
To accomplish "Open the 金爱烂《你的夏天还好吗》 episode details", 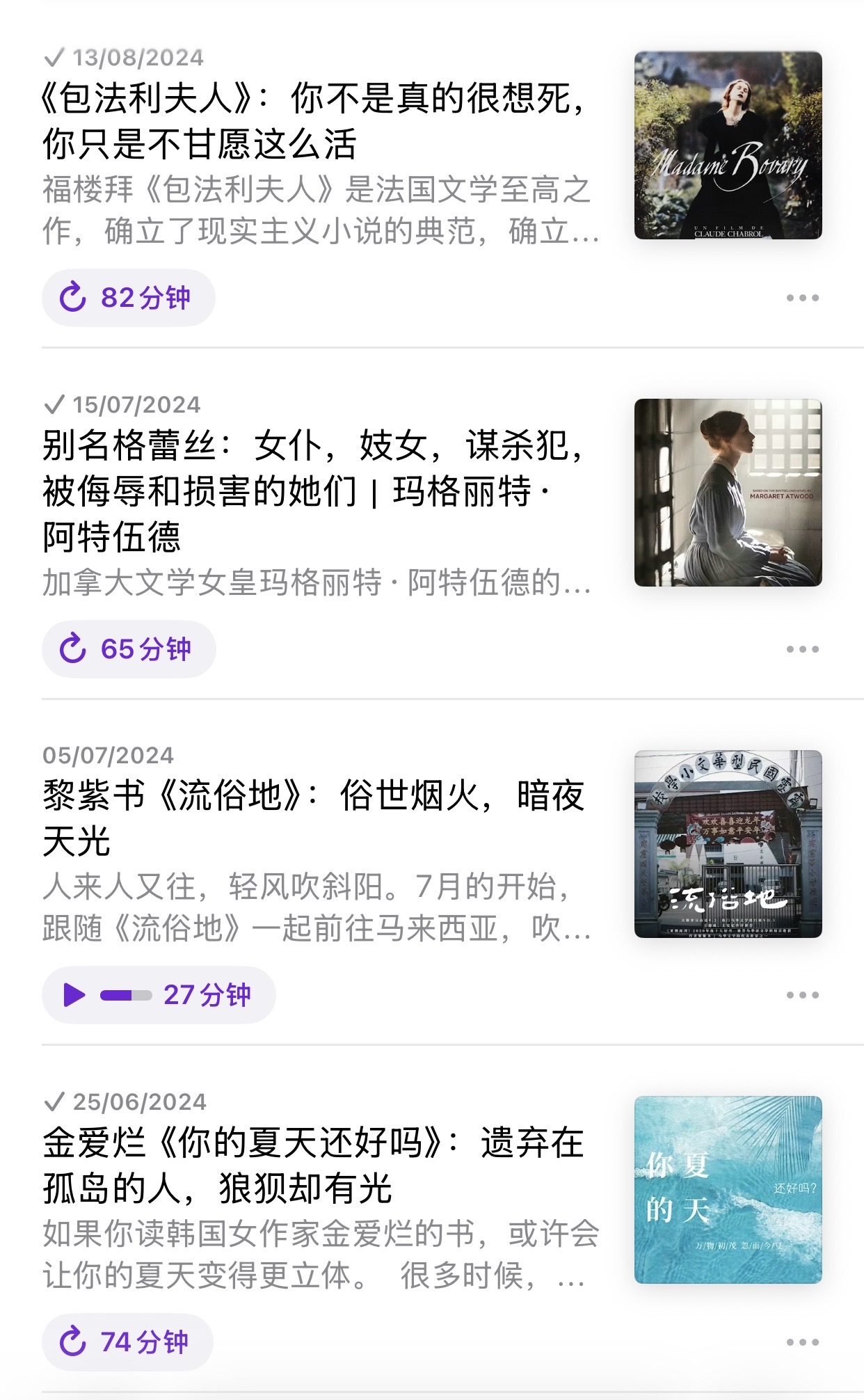I will click(x=313, y=1166).
